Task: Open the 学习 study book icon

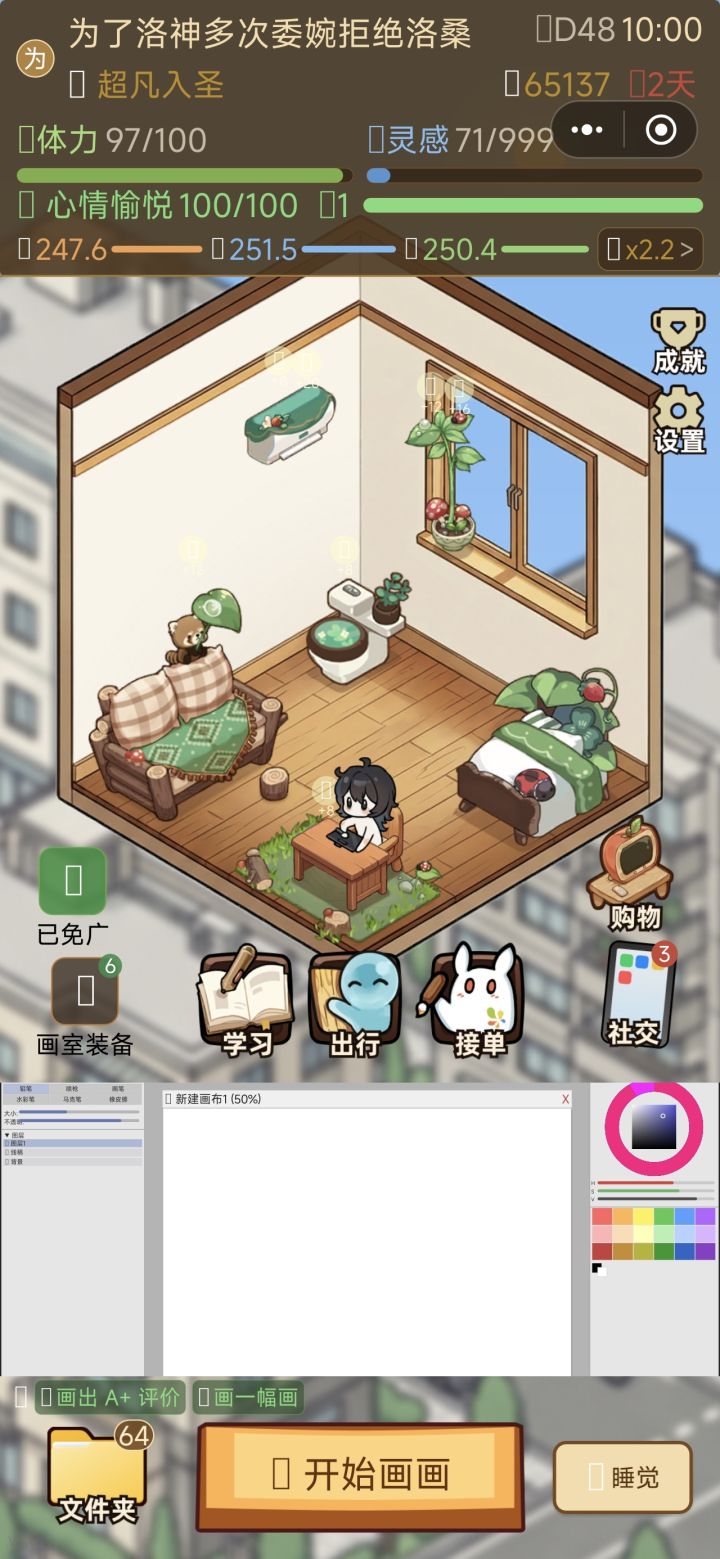Action: [x=243, y=1000]
